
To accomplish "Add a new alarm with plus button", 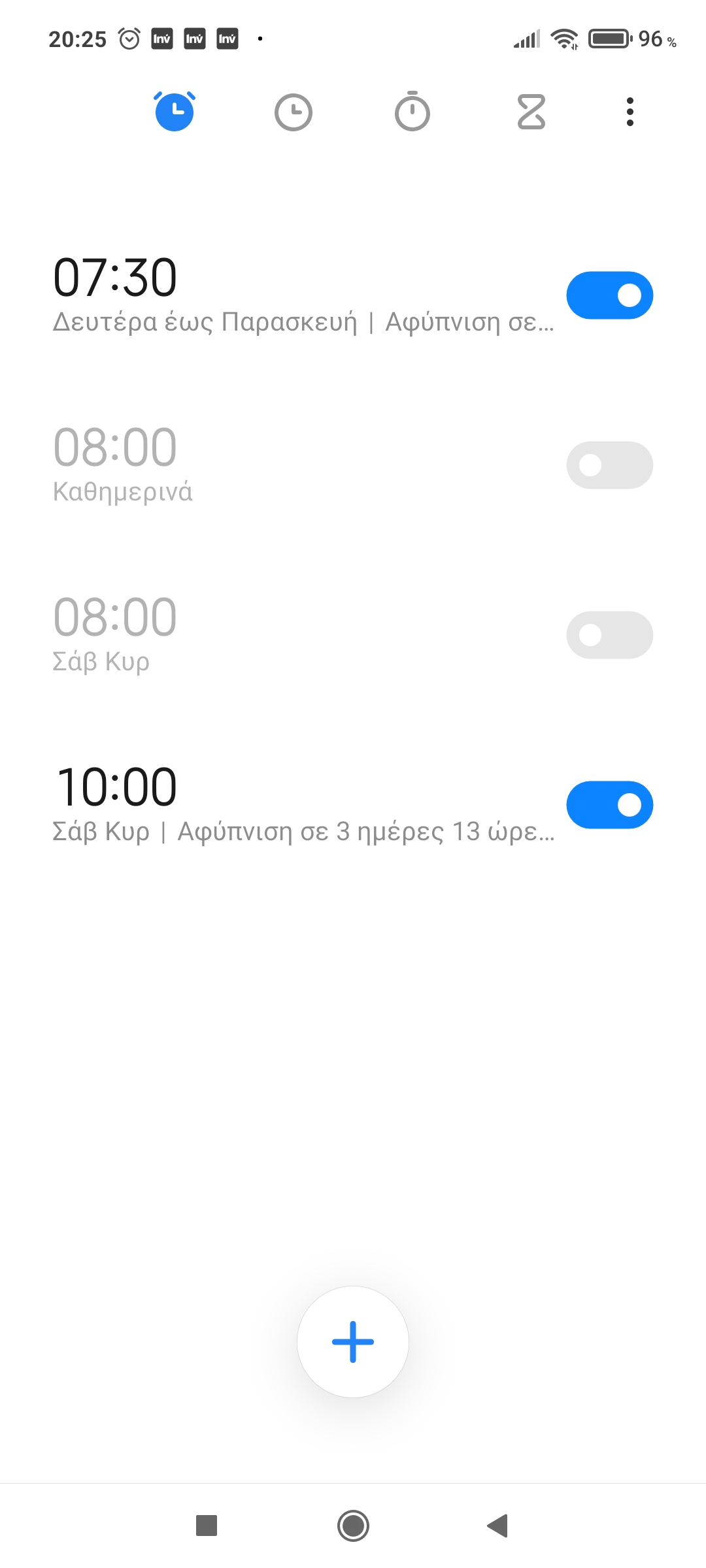I will pos(353,1342).
